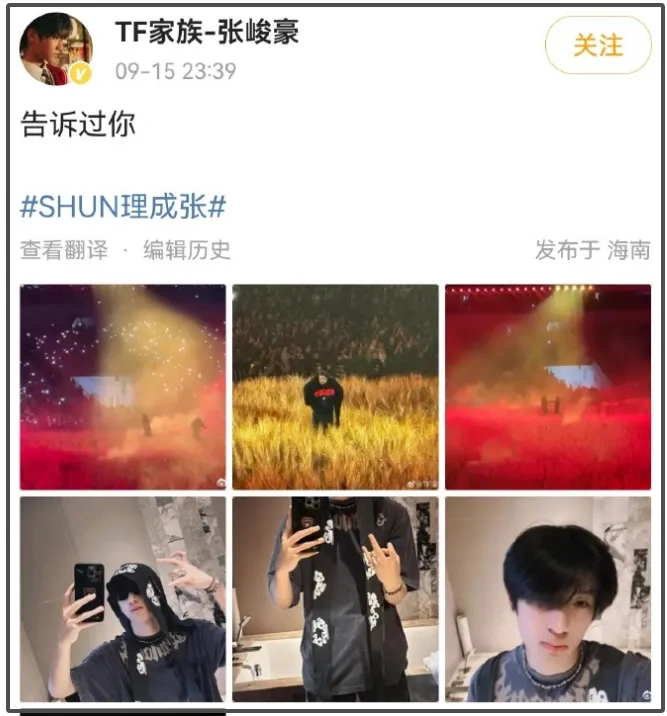The width and height of the screenshot is (667, 716).
Task: Open TF家族-张峻豪's profile avatar
Action: click(x=56, y=49)
